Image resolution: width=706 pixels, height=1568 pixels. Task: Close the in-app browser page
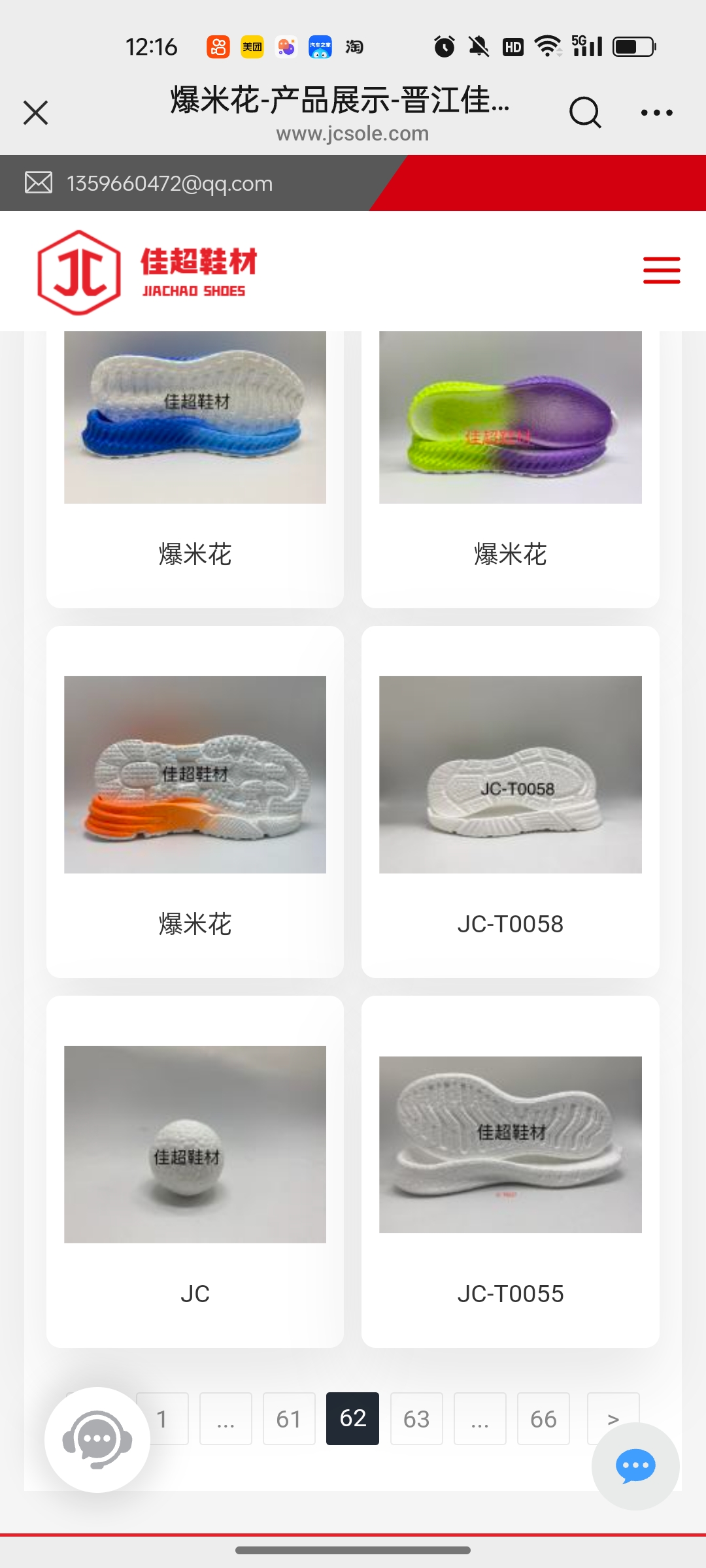point(36,112)
